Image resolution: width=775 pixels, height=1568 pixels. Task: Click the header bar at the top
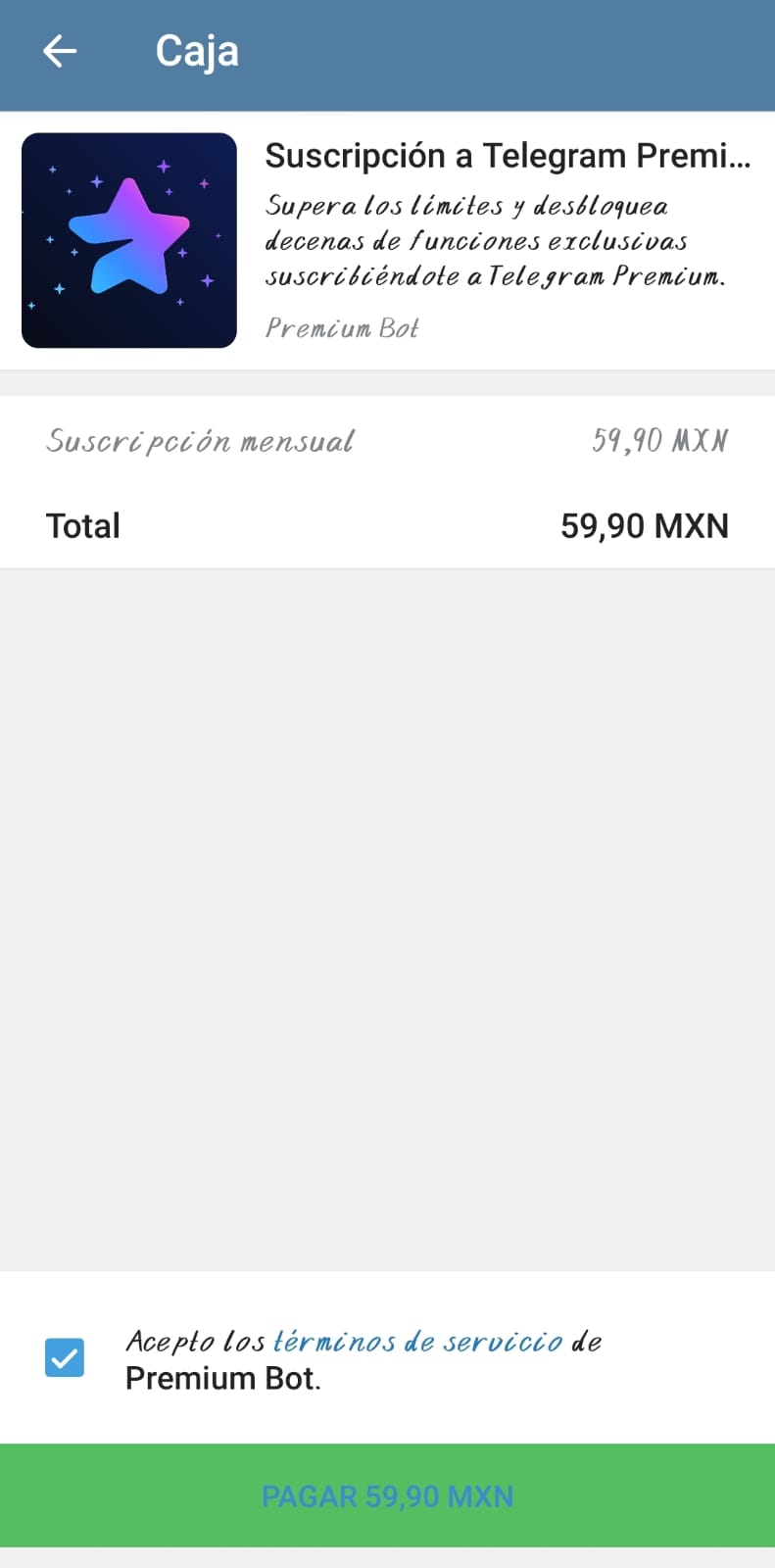[x=387, y=51]
